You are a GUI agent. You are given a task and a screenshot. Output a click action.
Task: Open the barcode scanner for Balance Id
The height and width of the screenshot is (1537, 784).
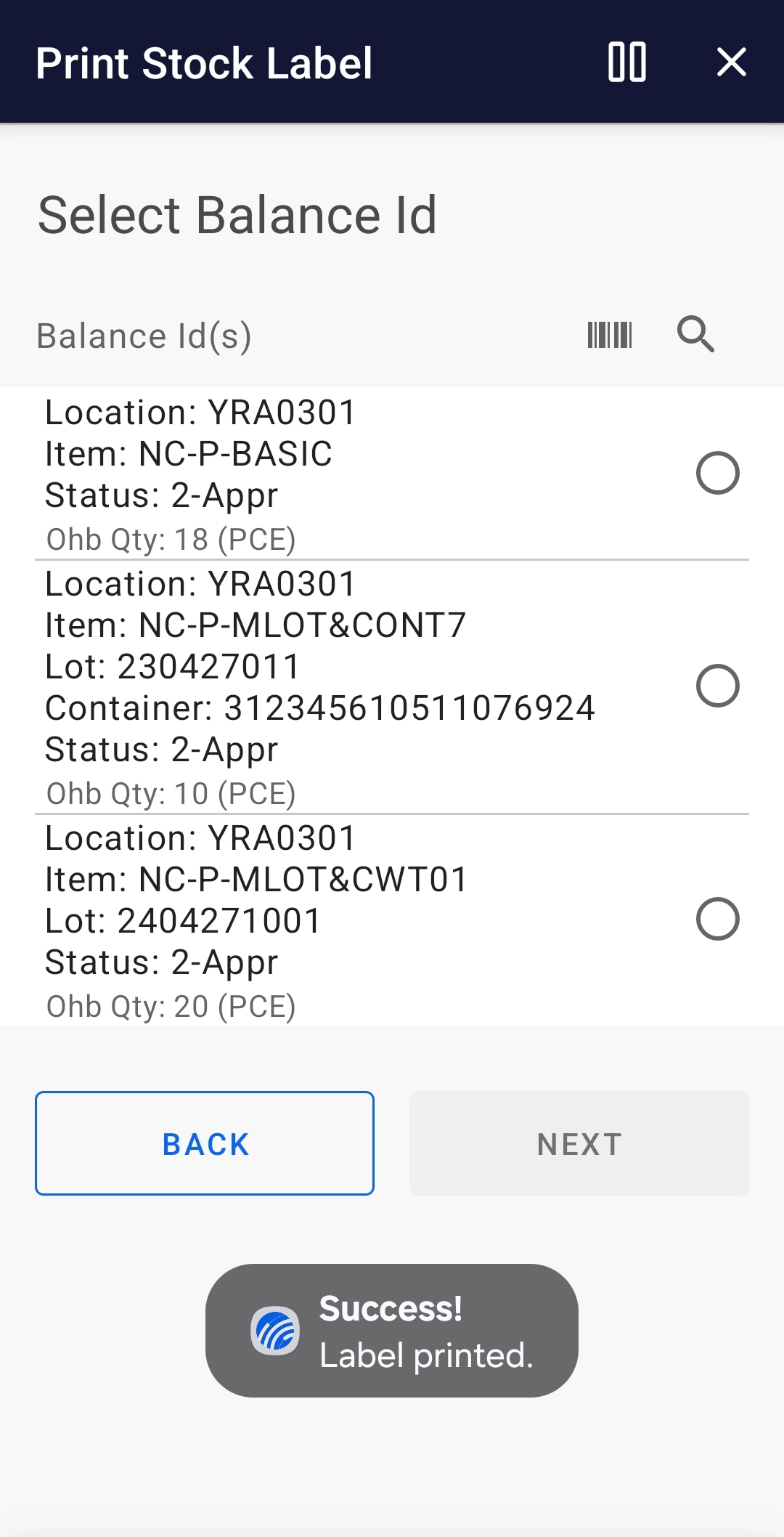610,335
